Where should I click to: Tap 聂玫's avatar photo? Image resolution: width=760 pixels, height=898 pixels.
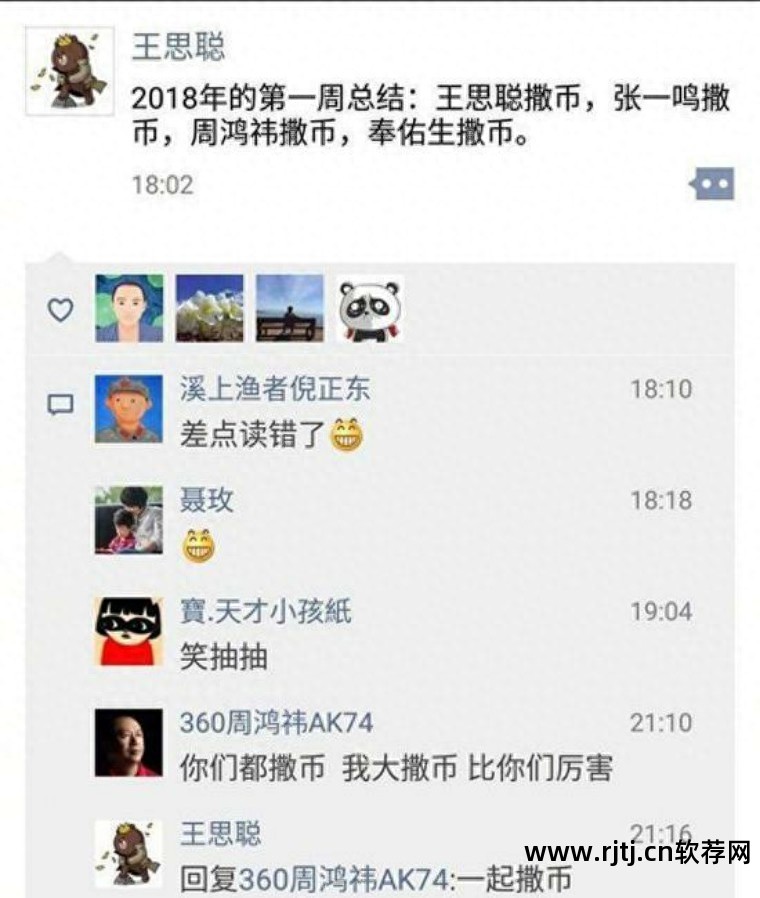tap(129, 520)
